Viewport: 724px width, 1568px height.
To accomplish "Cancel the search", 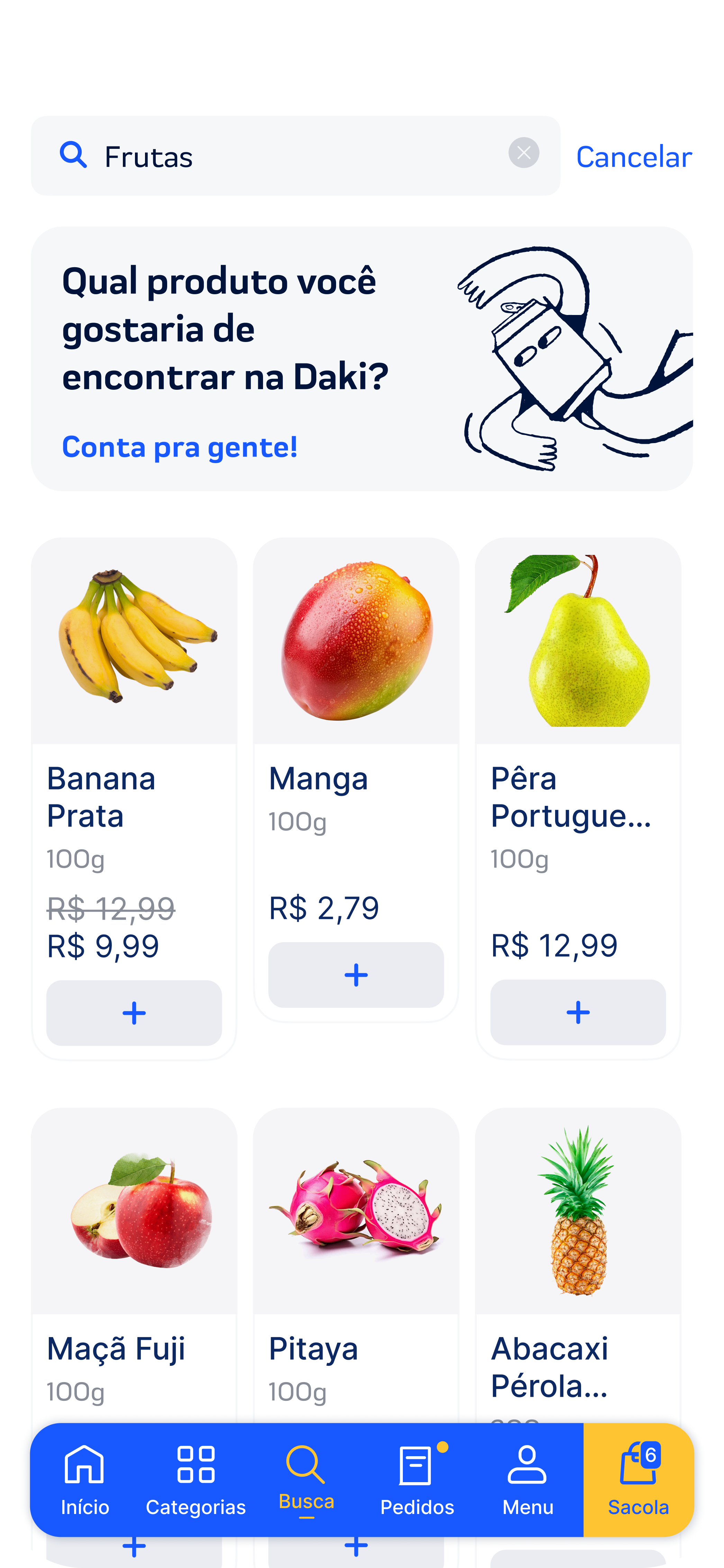I will coord(633,157).
